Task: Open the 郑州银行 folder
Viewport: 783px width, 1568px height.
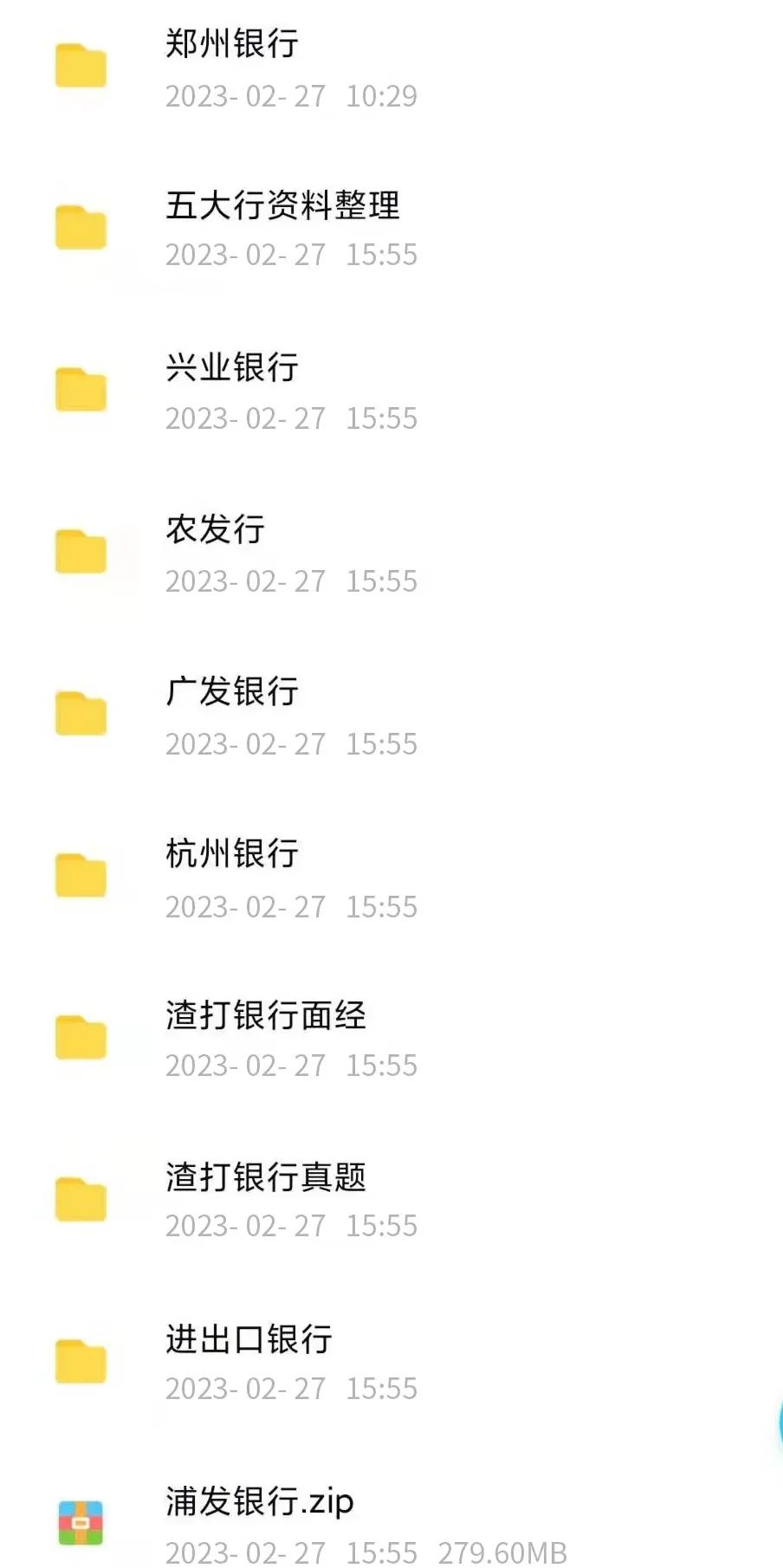Action: click(x=391, y=68)
